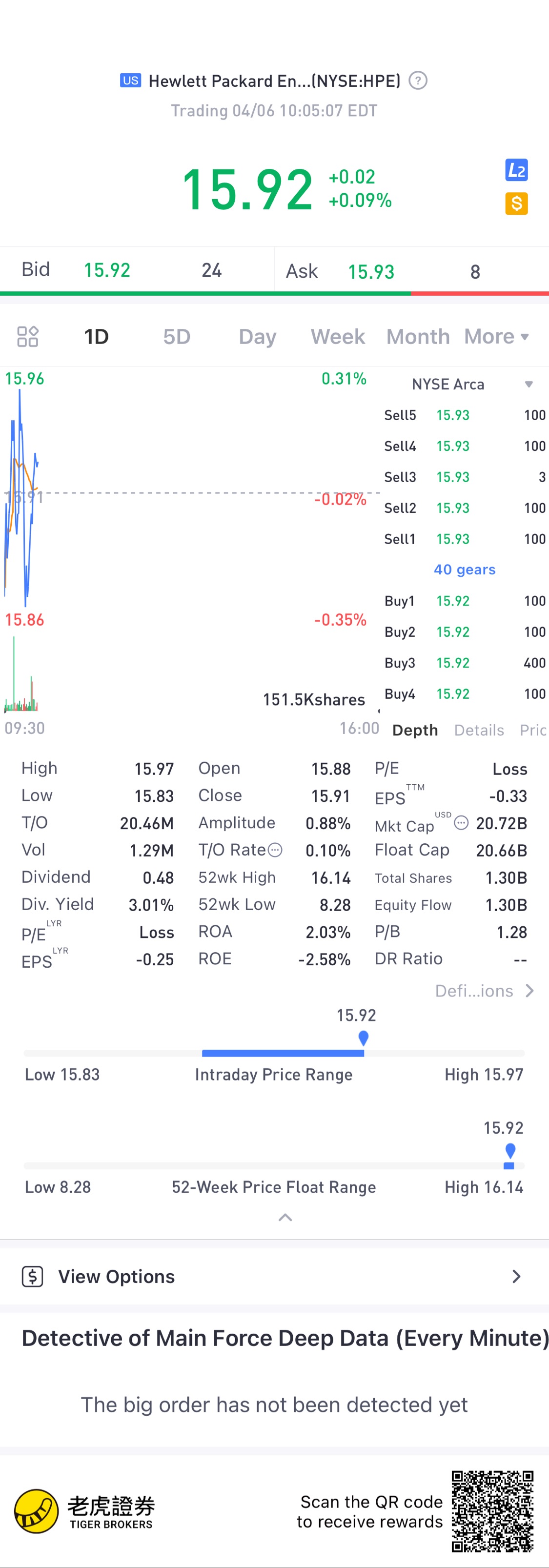
Task: Expand the More chart periods dropdown
Action: [x=496, y=337]
